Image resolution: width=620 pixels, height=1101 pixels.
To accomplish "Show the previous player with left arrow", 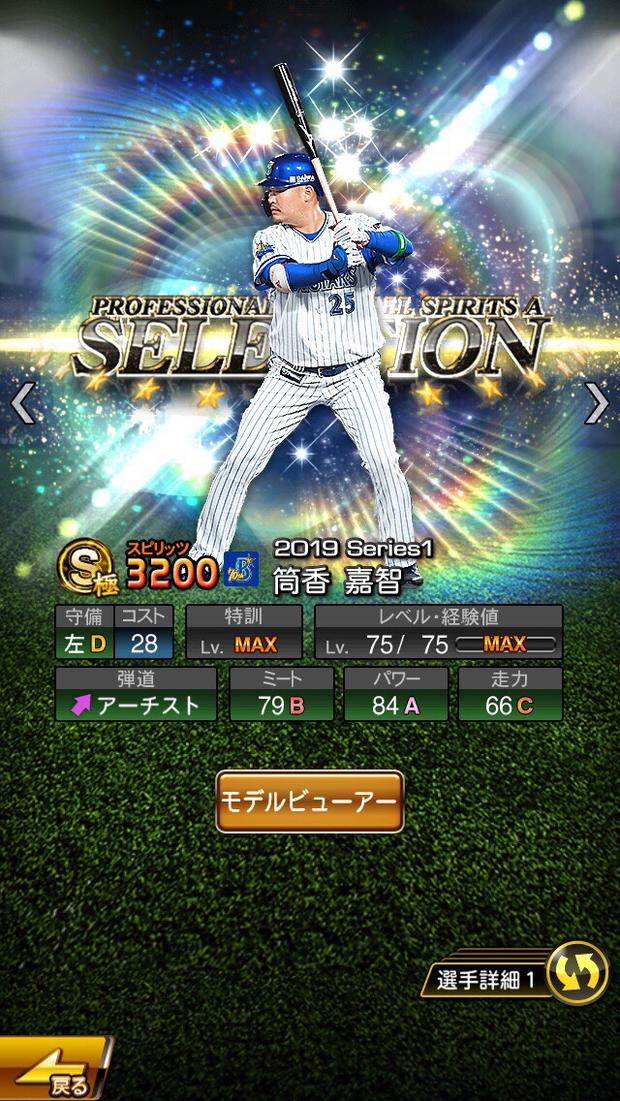I will tap(22, 403).
